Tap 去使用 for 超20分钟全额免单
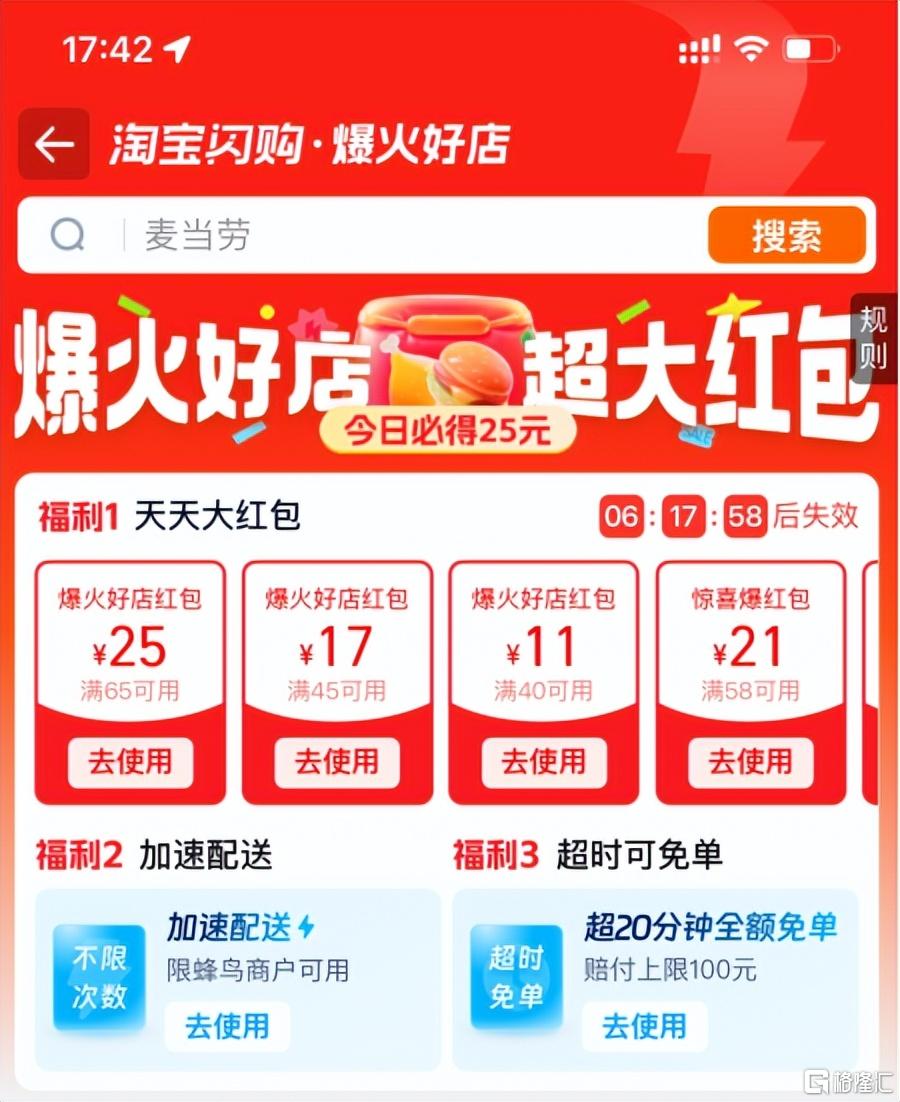The height and width of the screenshot is (1102, 900). (644, 1026)
